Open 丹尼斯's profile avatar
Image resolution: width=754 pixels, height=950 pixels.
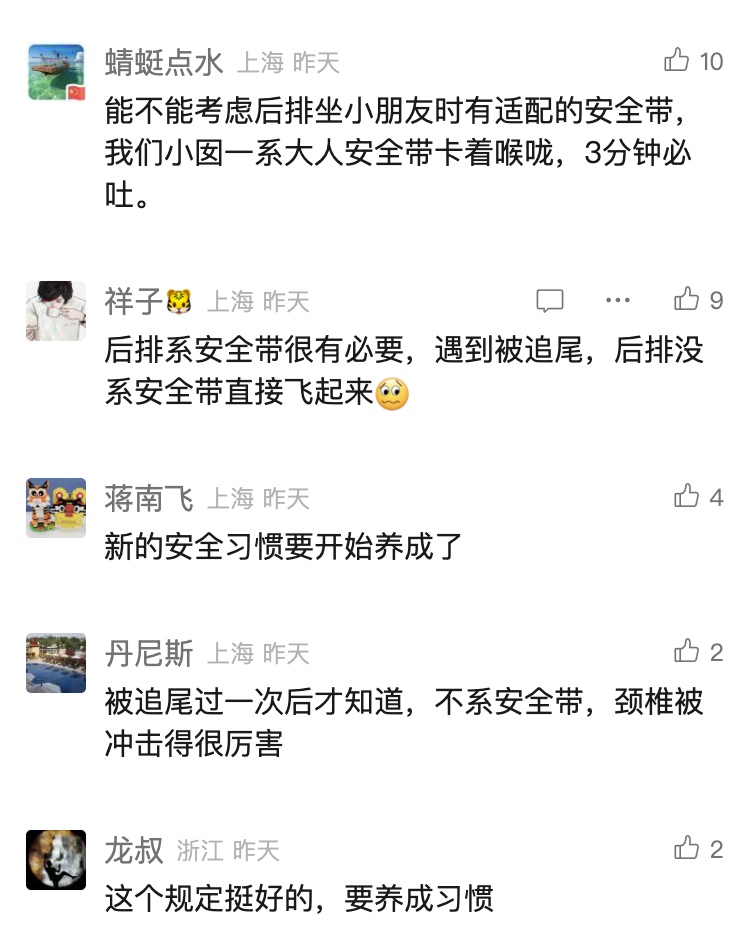(x=56, y=664)
